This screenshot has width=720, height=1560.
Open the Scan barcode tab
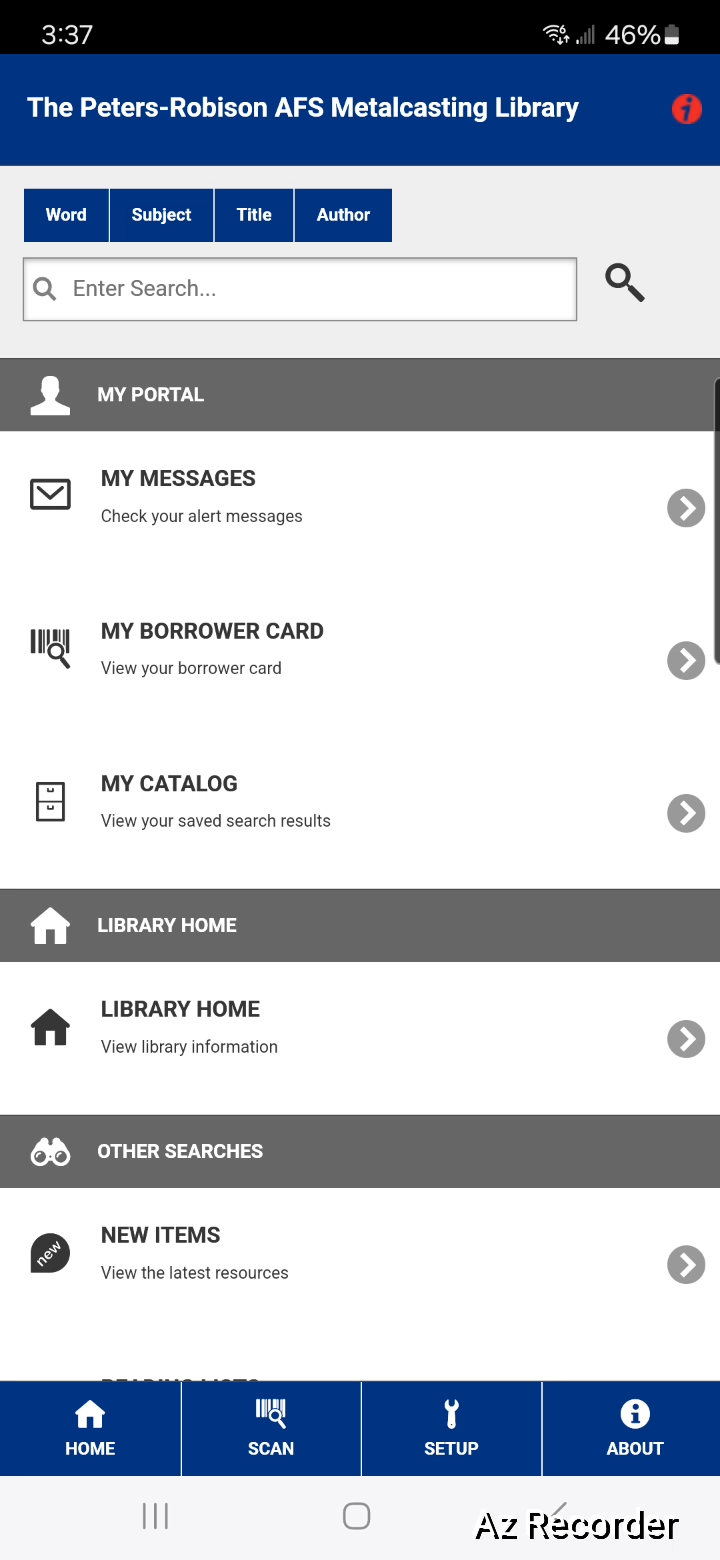[x=271, y=1428]
